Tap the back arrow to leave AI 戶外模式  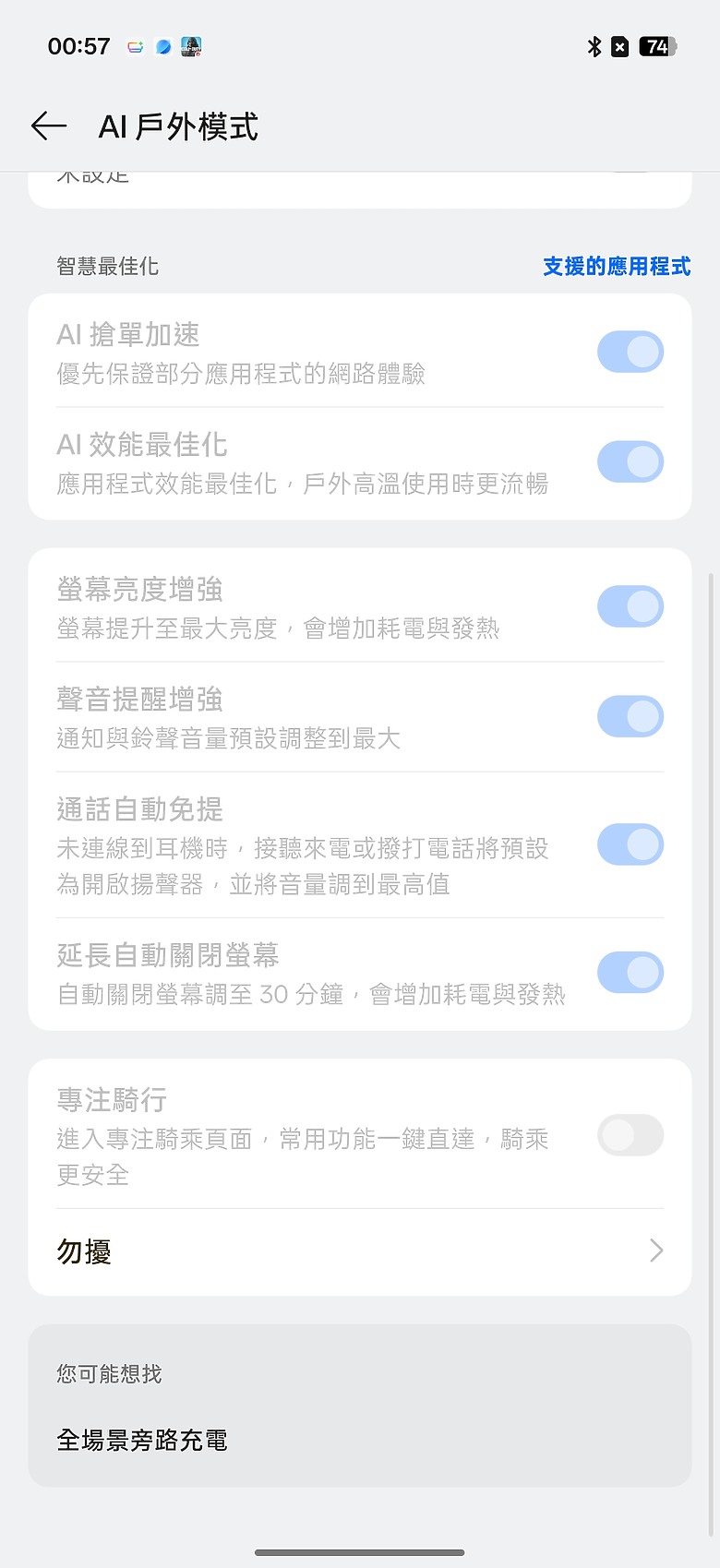(48, 126)
